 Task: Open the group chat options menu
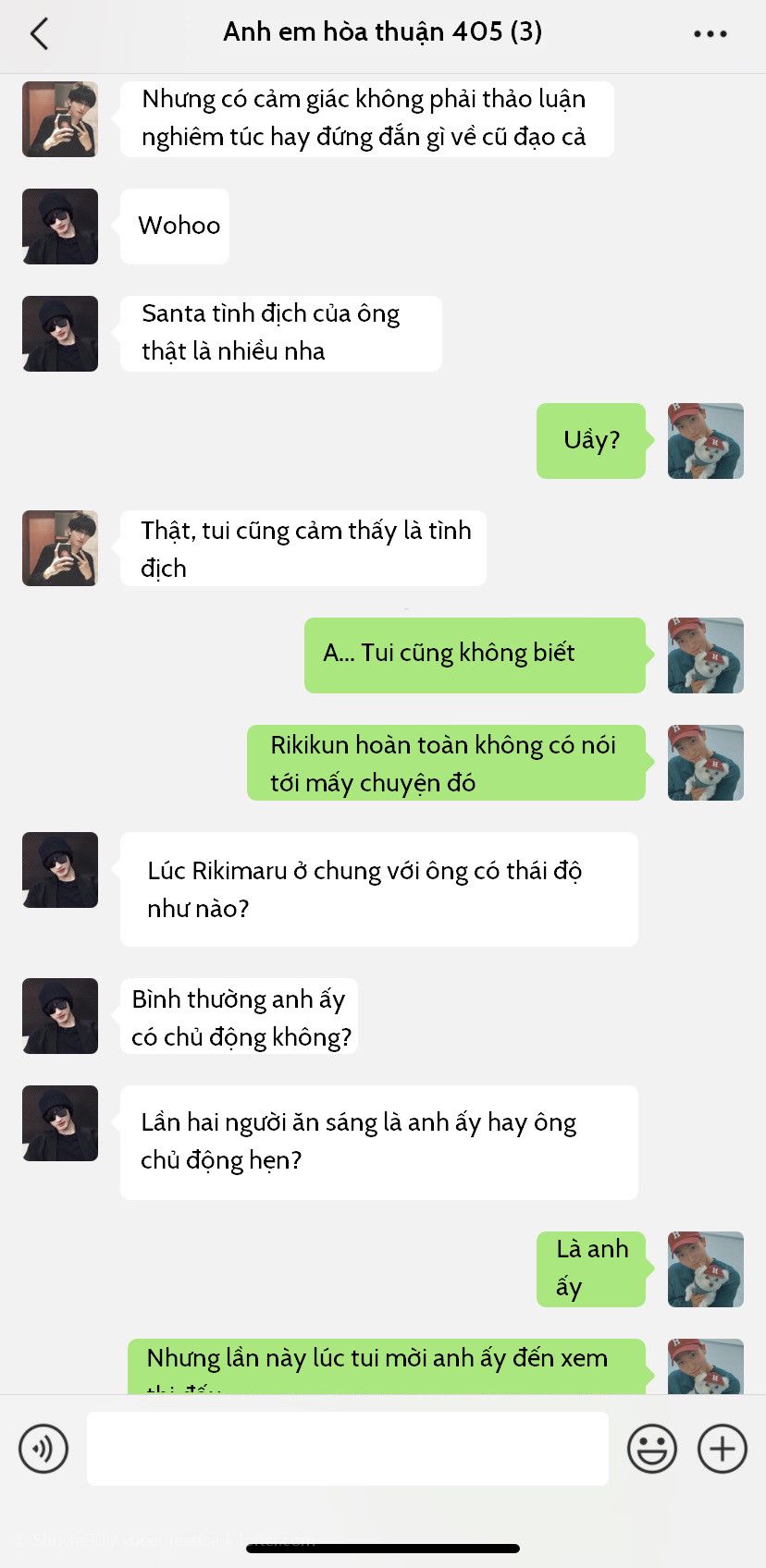(x=710, y=34)
